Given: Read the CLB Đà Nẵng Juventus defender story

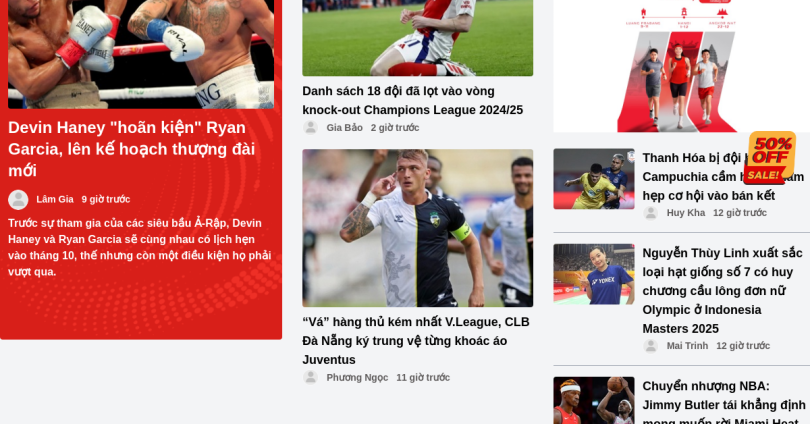Looking at the screenshot, I should 415,340.
